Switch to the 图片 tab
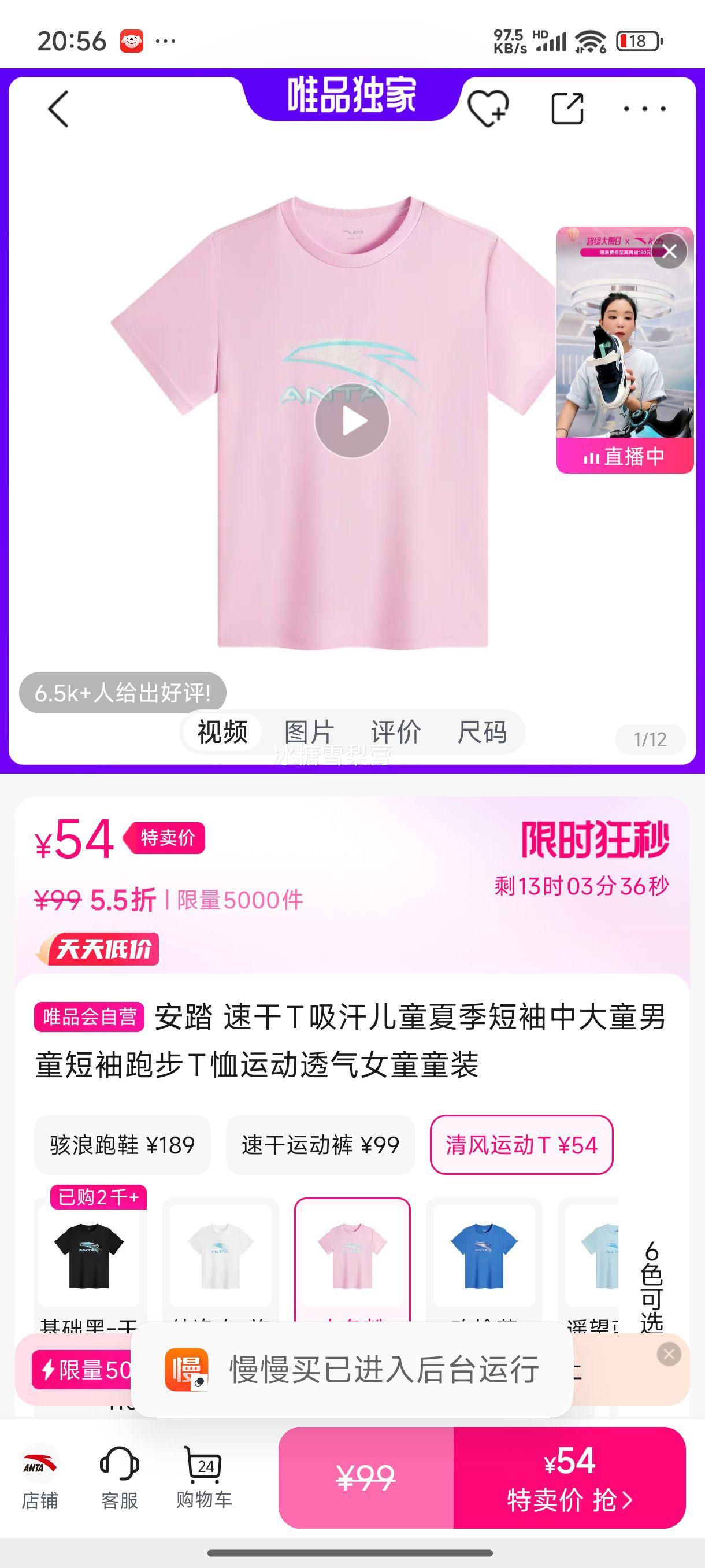705x1568 pixels. 309,733
